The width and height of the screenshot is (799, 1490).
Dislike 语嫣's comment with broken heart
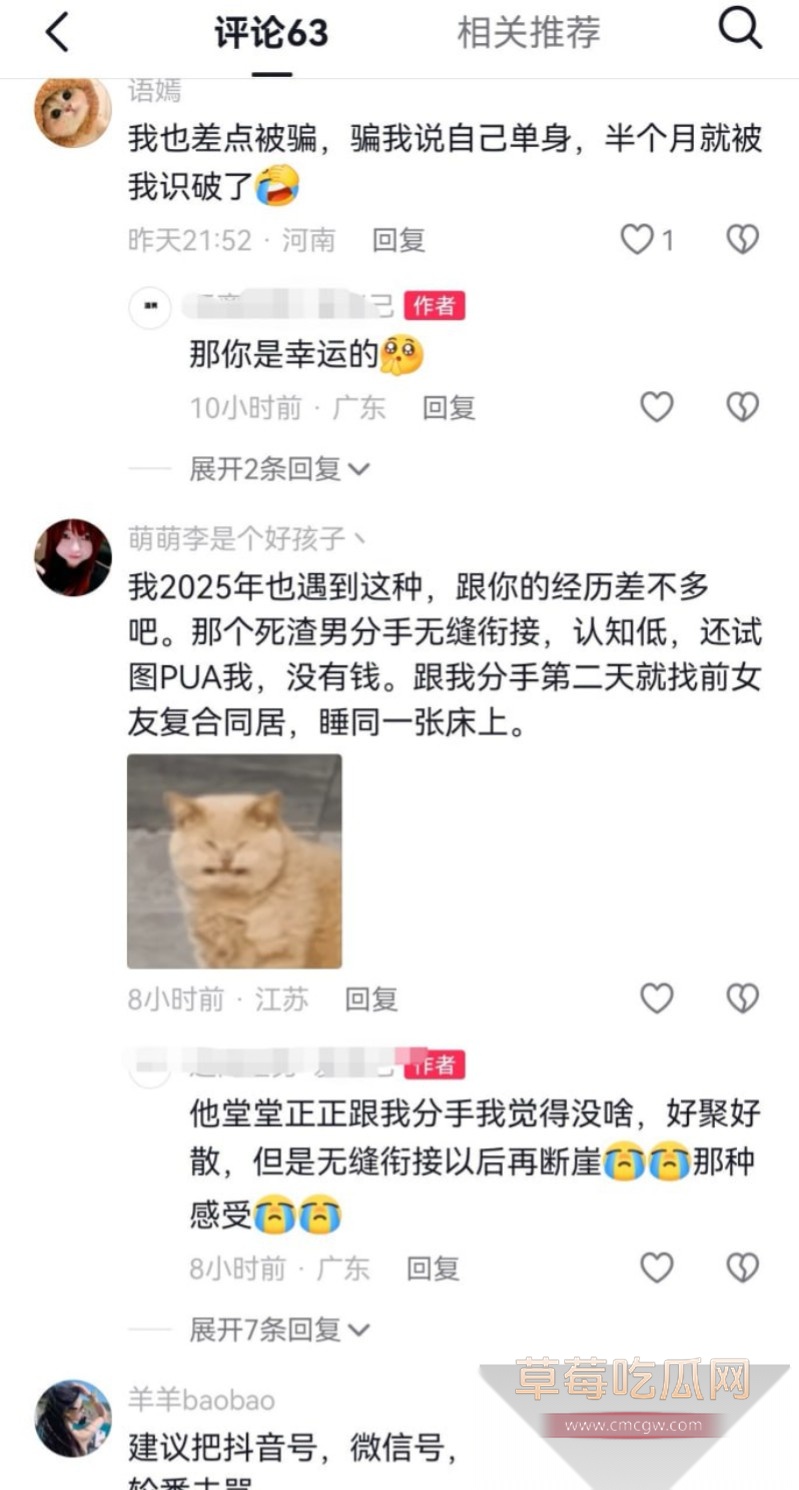click(x=742, y=240)
